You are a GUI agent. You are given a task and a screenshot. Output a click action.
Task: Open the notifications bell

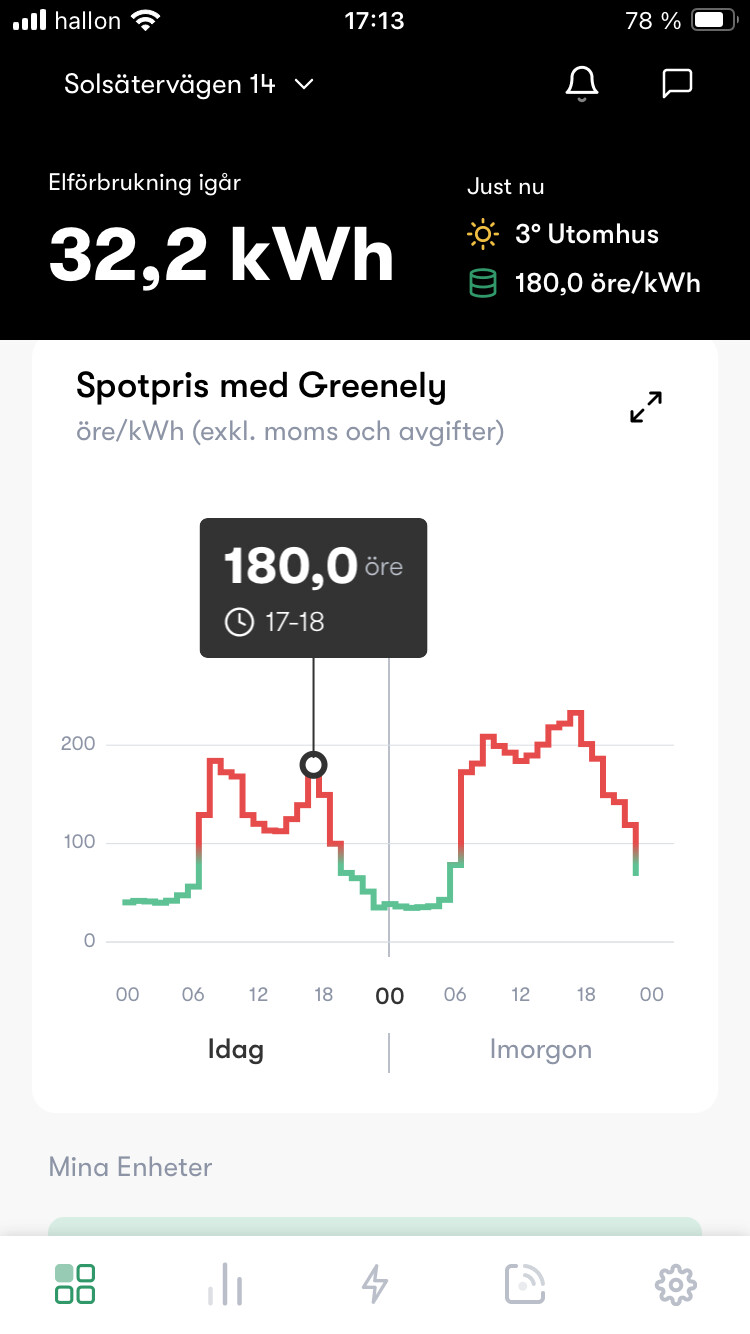(582, 84)
